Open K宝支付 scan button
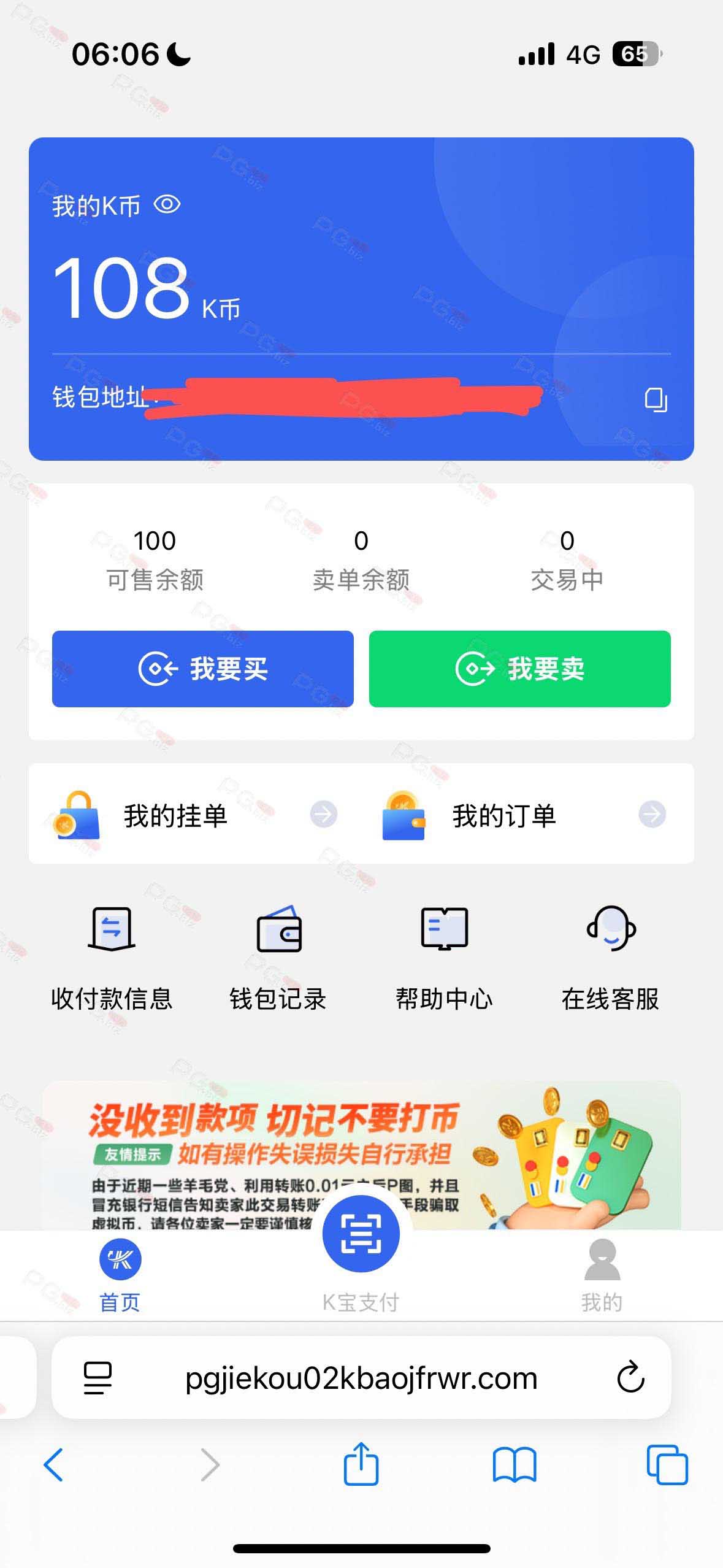Viewport: 723px width, 1568px height. point(361,1234)
